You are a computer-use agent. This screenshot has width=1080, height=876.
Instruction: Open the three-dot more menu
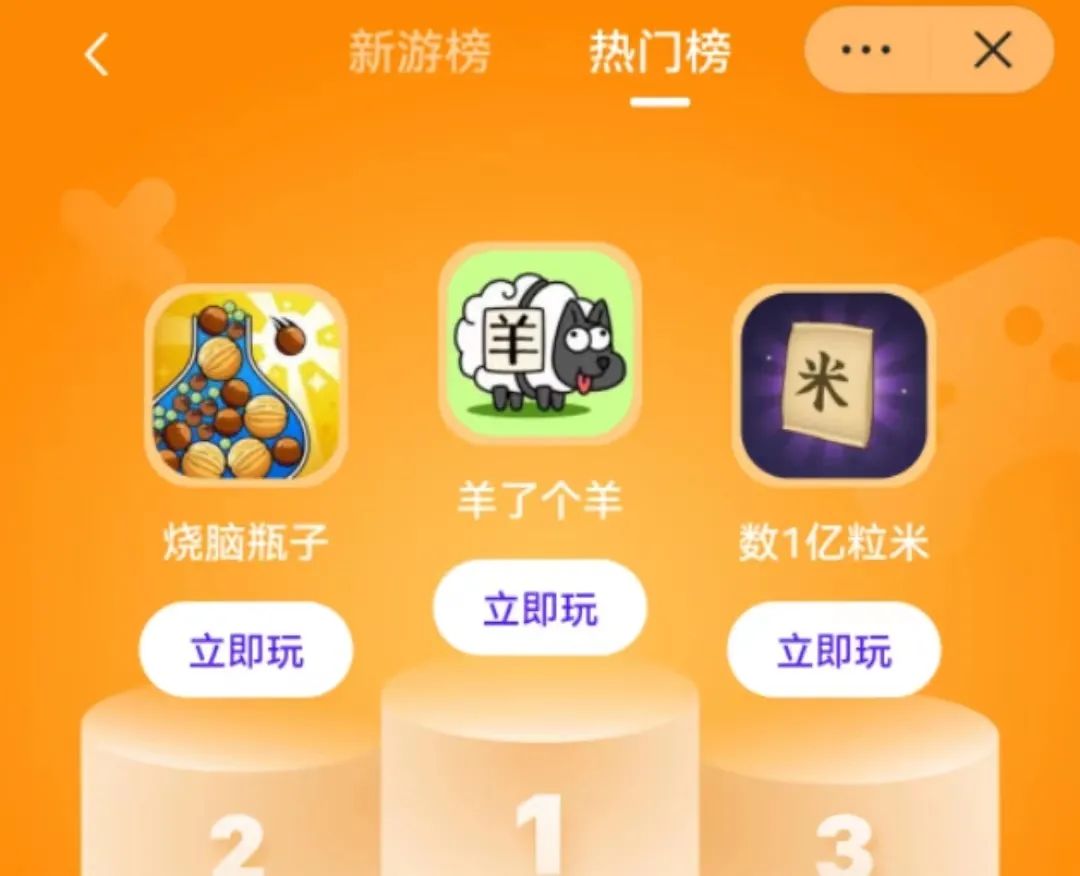pos(866,51)
